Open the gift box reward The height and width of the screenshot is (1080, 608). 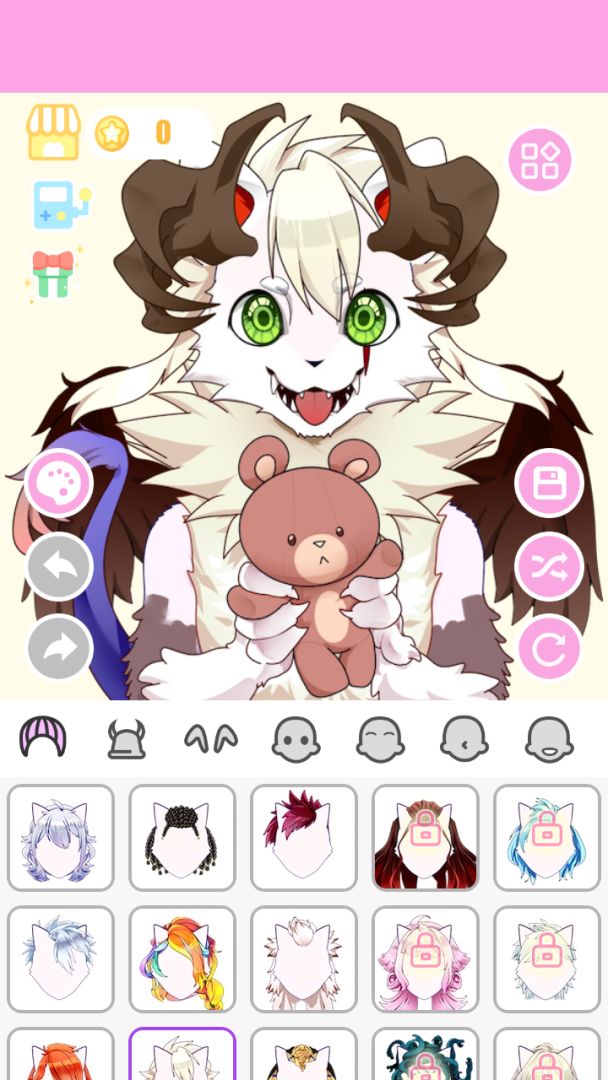pos(53,273)
